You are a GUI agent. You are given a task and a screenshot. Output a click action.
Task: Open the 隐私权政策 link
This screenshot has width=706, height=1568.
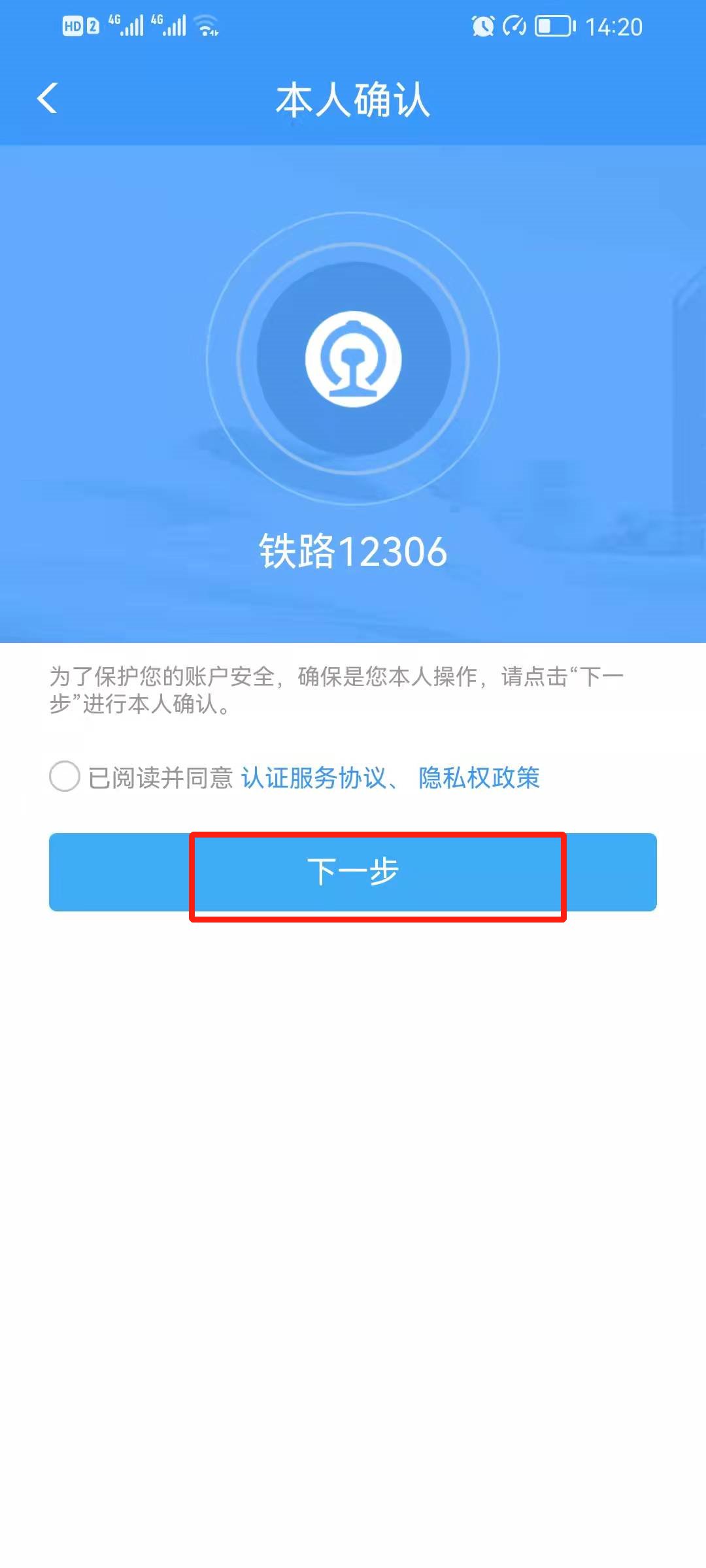pos(479,777)
